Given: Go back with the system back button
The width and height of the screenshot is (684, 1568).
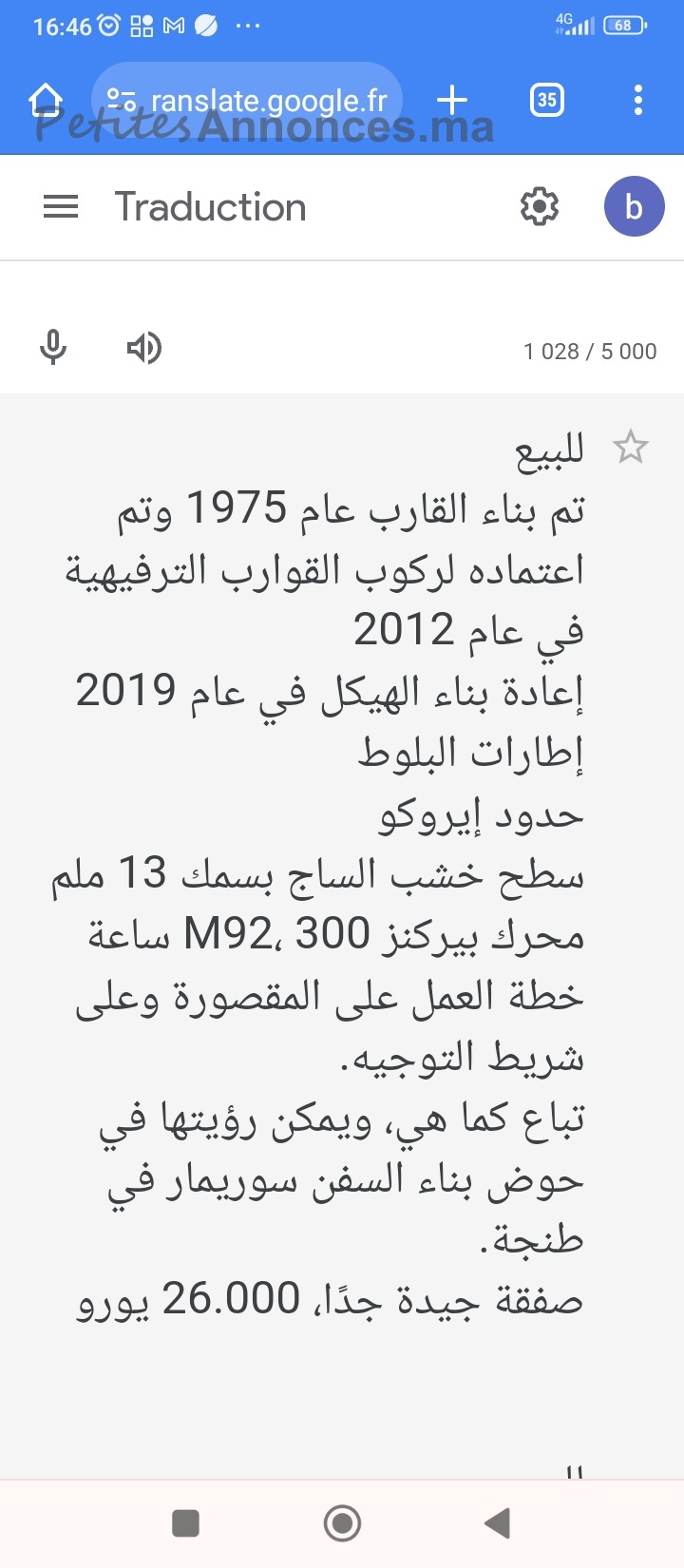Looking at the screenshot, I should [x=498, y=1523].
